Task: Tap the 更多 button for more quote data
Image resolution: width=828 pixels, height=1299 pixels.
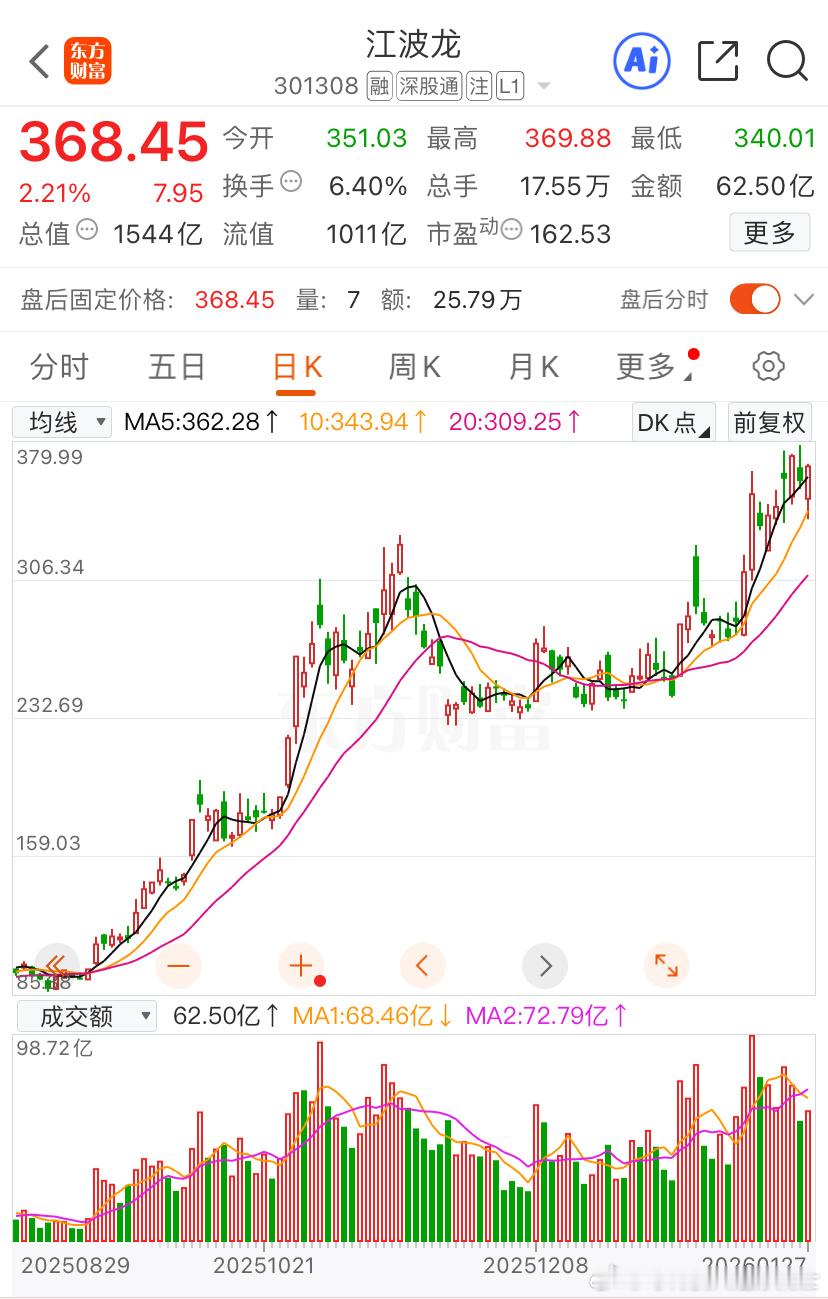Action: point(769,233)
